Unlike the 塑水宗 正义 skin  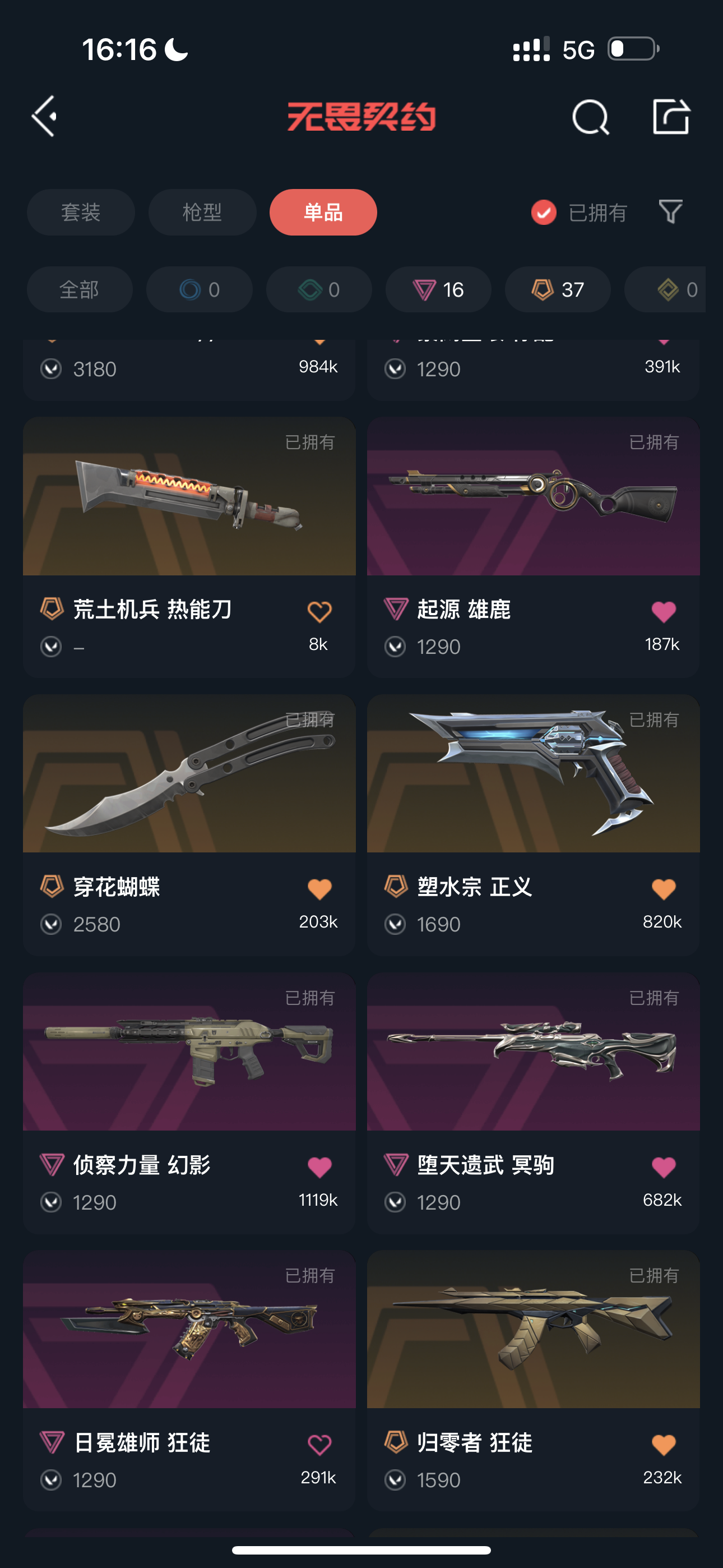tap(664, 889)
